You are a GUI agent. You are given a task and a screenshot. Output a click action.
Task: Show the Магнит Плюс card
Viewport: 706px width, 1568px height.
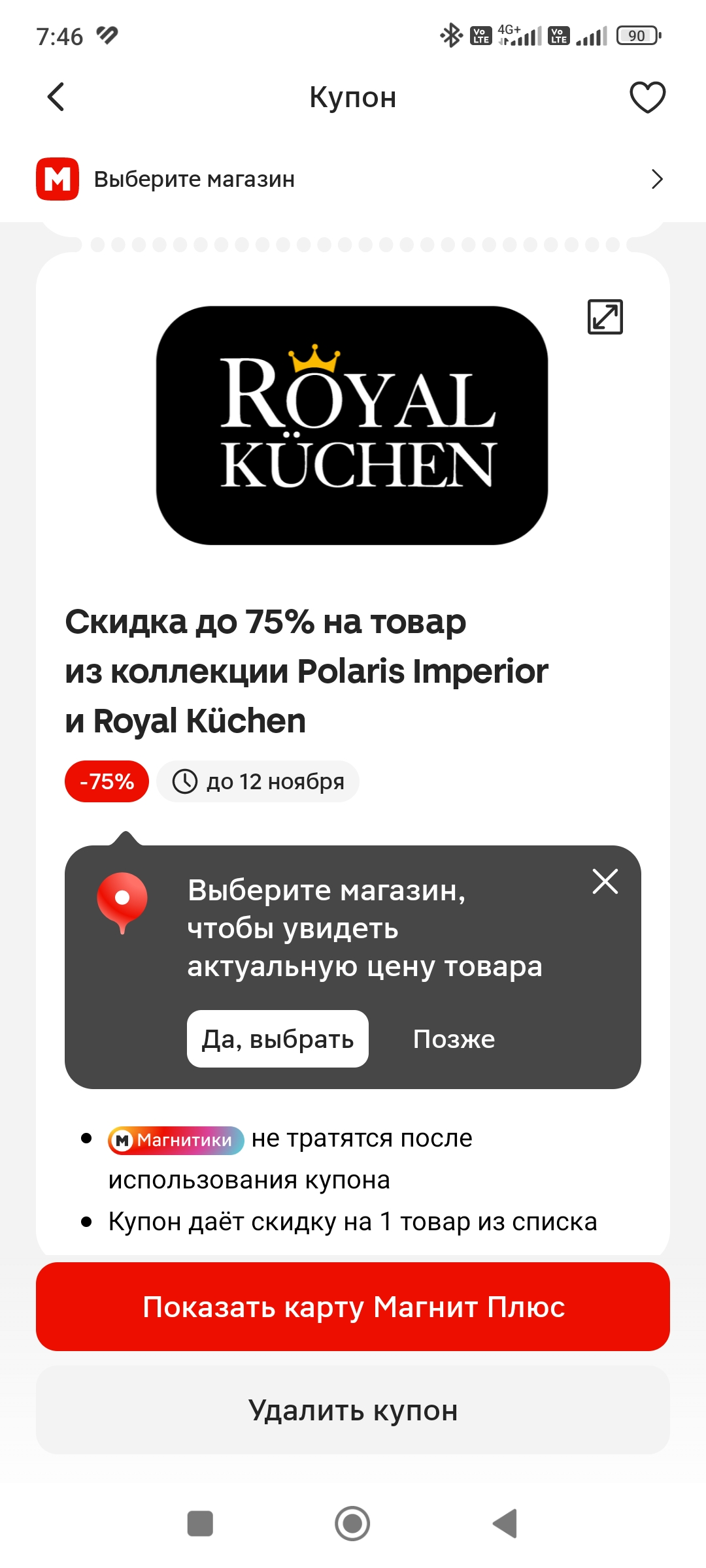coord(353,1307)
